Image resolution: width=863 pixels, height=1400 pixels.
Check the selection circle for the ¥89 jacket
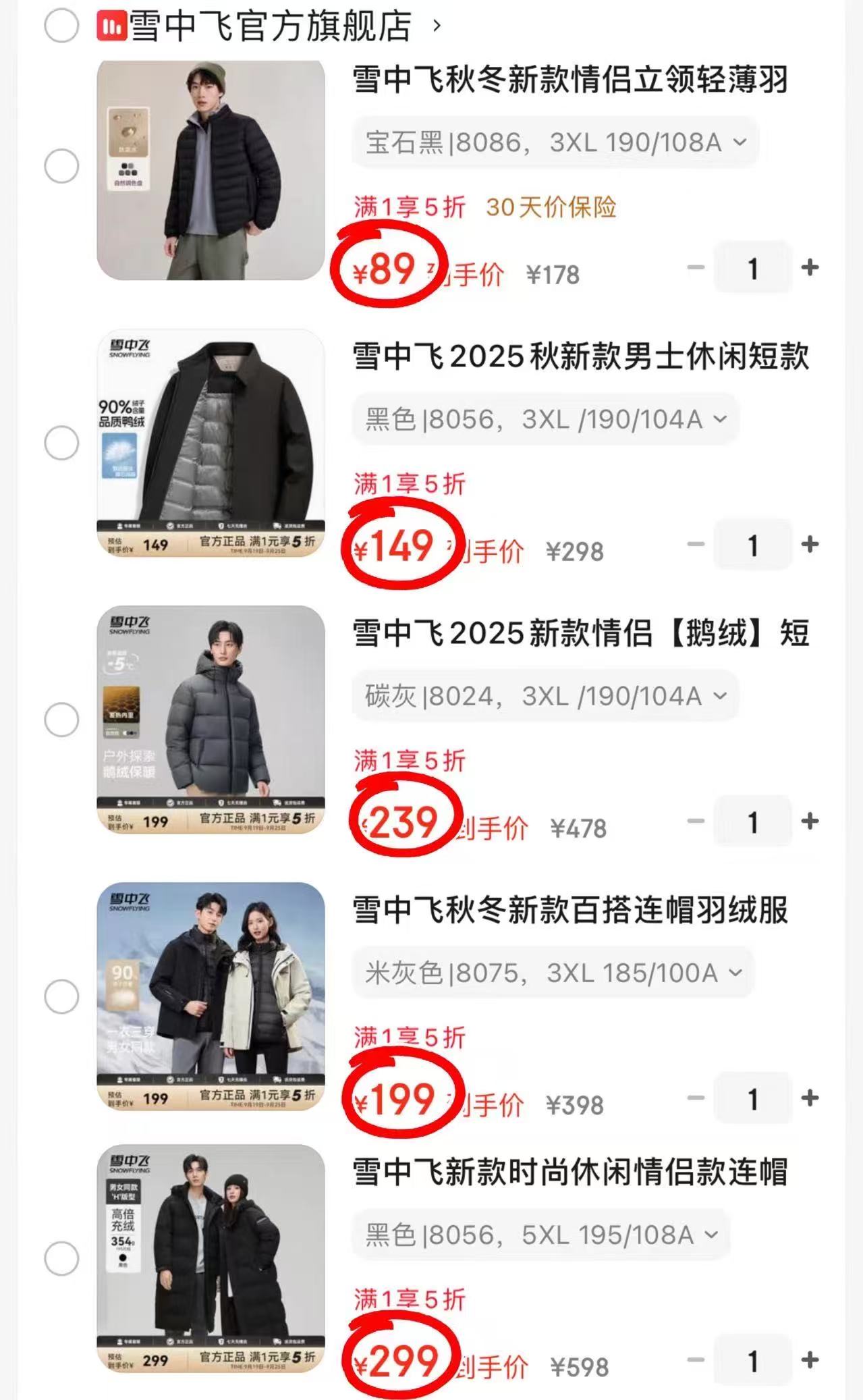63,165
